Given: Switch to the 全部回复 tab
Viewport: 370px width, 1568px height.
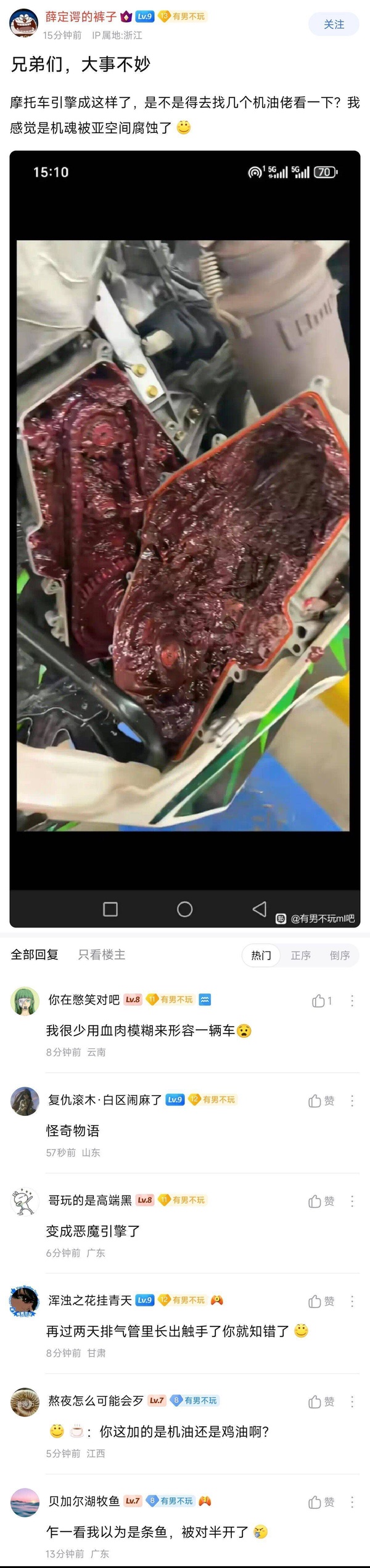Looking at the screenshot, I should 35,955.
